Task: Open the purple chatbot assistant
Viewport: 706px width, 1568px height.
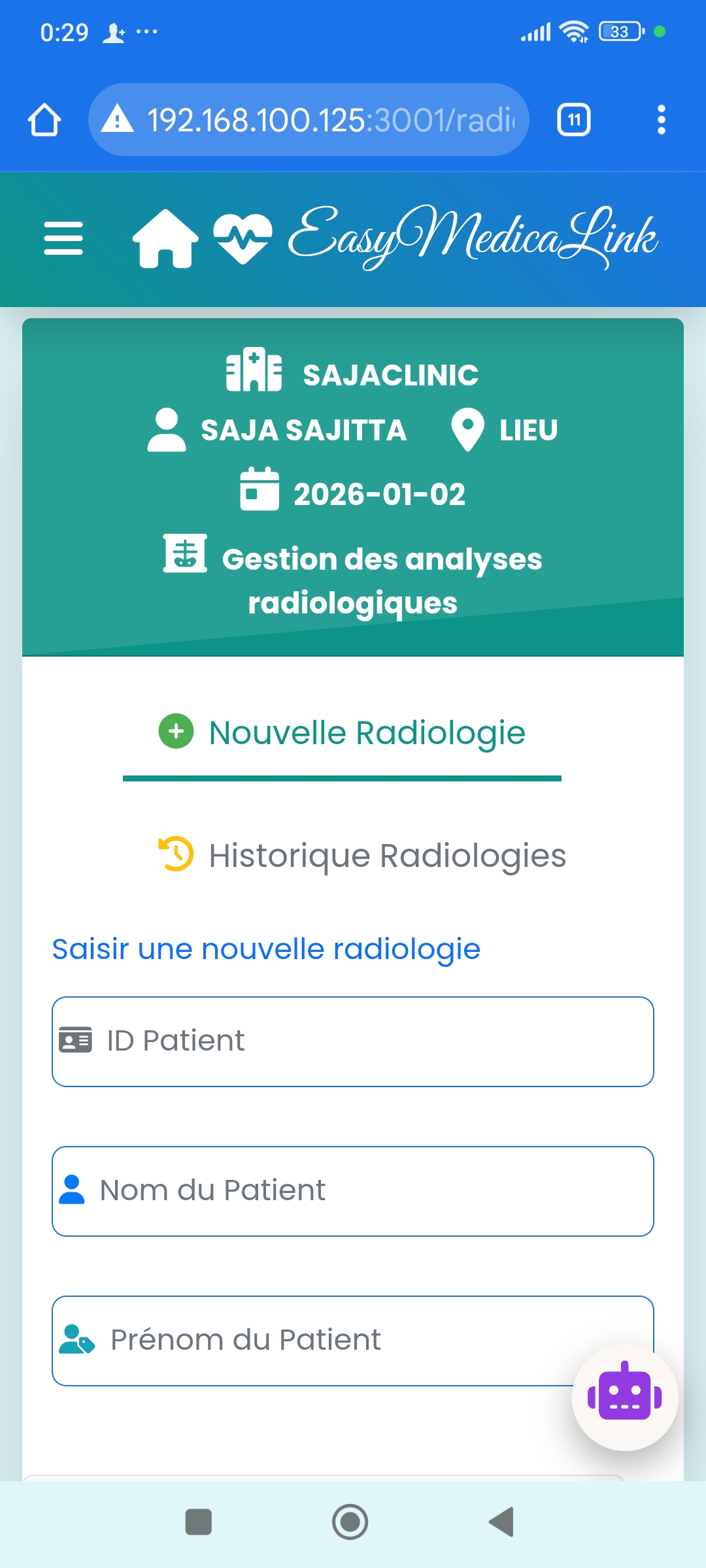Action: pos(624,1397)
